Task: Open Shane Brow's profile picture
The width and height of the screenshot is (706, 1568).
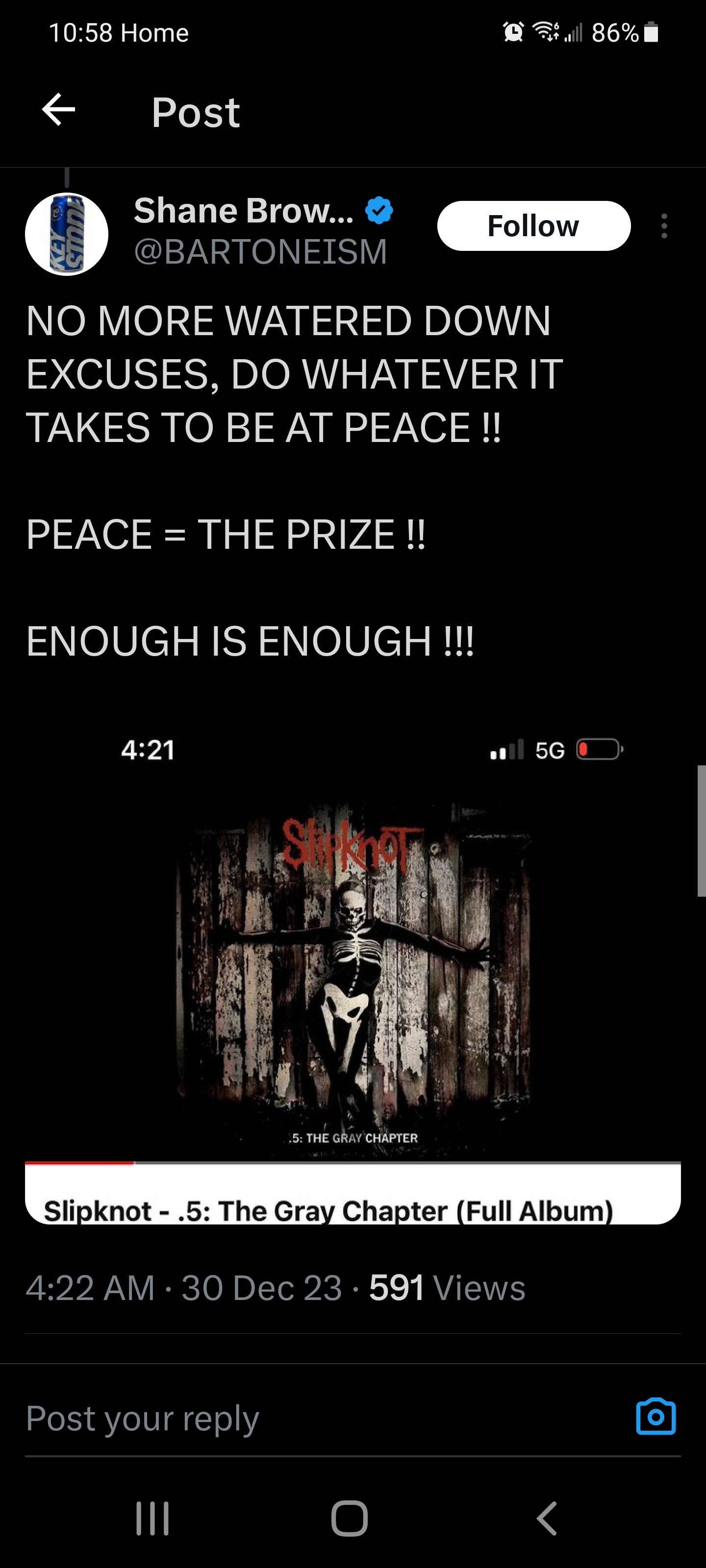Action: click(x=67, y=234)
